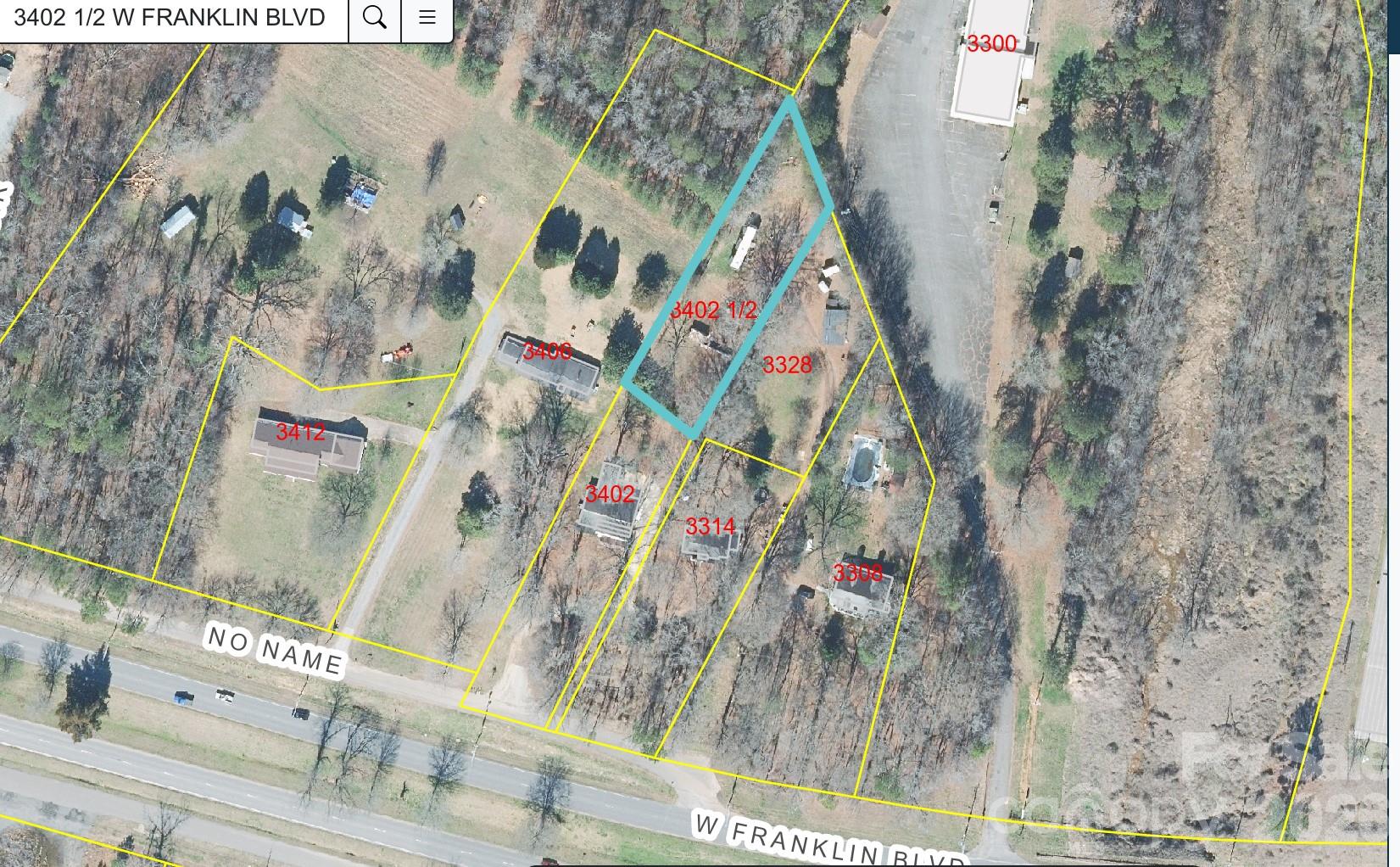Open the hamburger menu
The width and height of the screenshot is (1400, 867).
click(x=427, y=18)
